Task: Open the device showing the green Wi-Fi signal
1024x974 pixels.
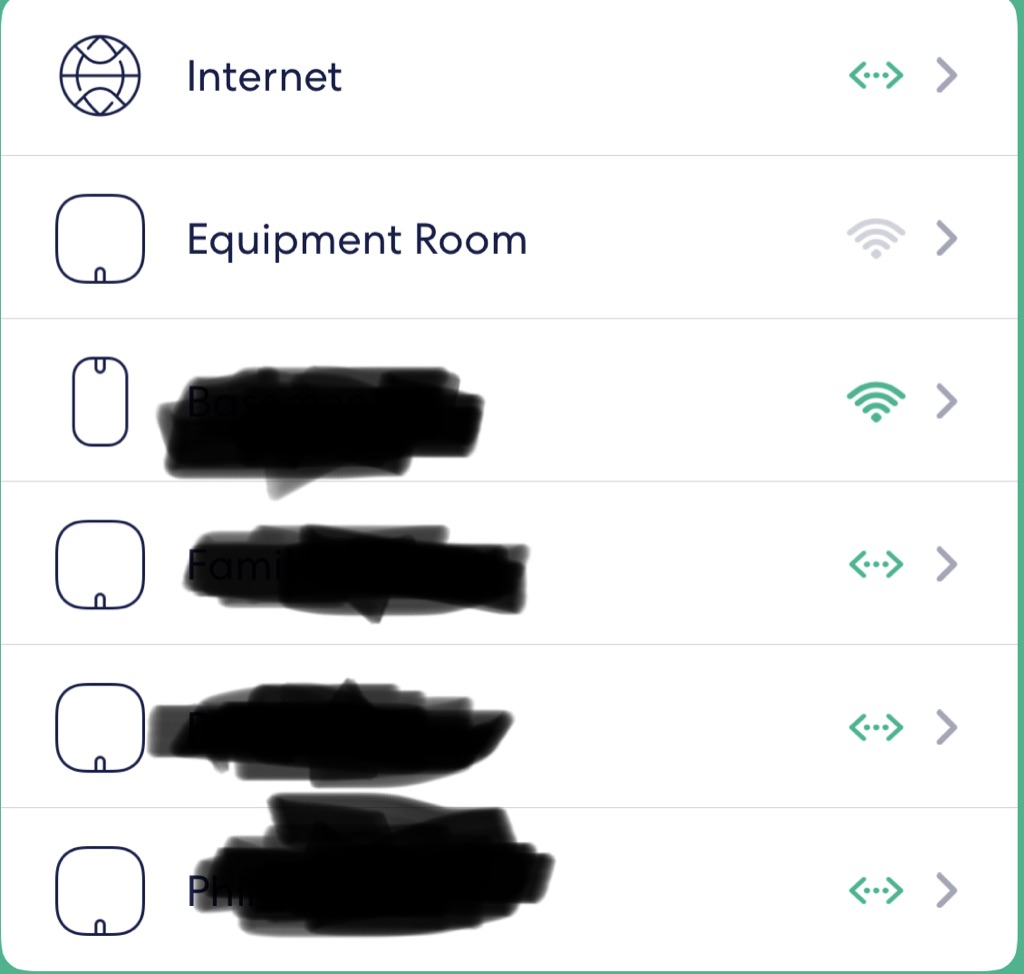Action: (x=510, y=402)
